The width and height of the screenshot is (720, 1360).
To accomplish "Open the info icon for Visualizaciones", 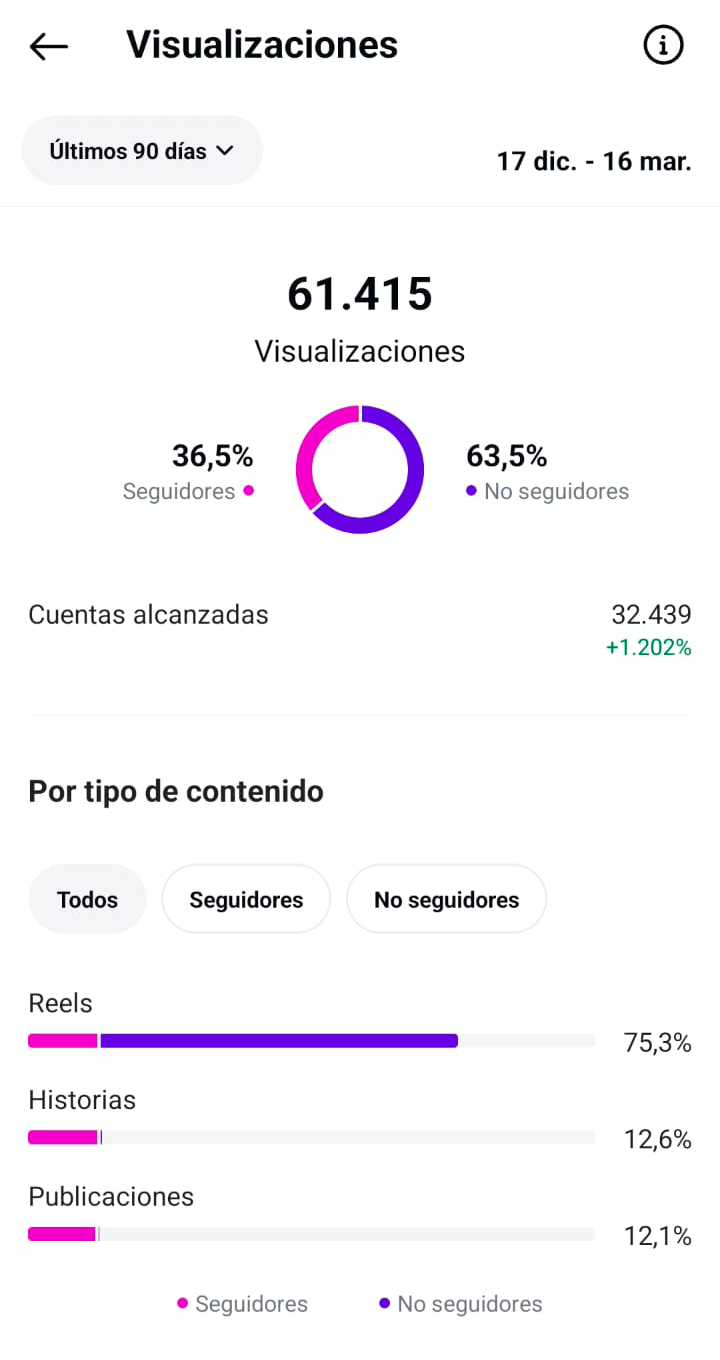I will click(662, 46).
